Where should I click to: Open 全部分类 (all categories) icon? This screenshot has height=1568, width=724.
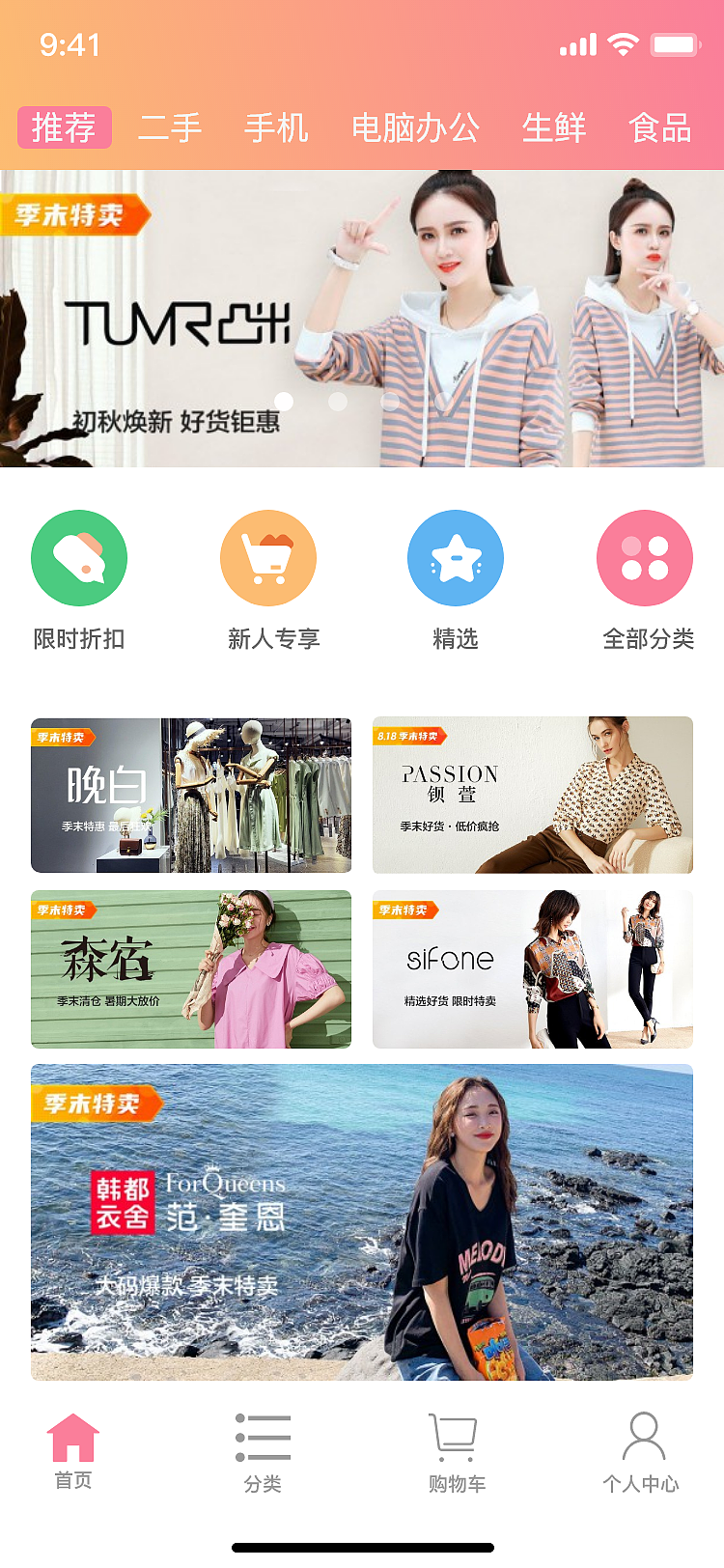(x=645, y=557)
